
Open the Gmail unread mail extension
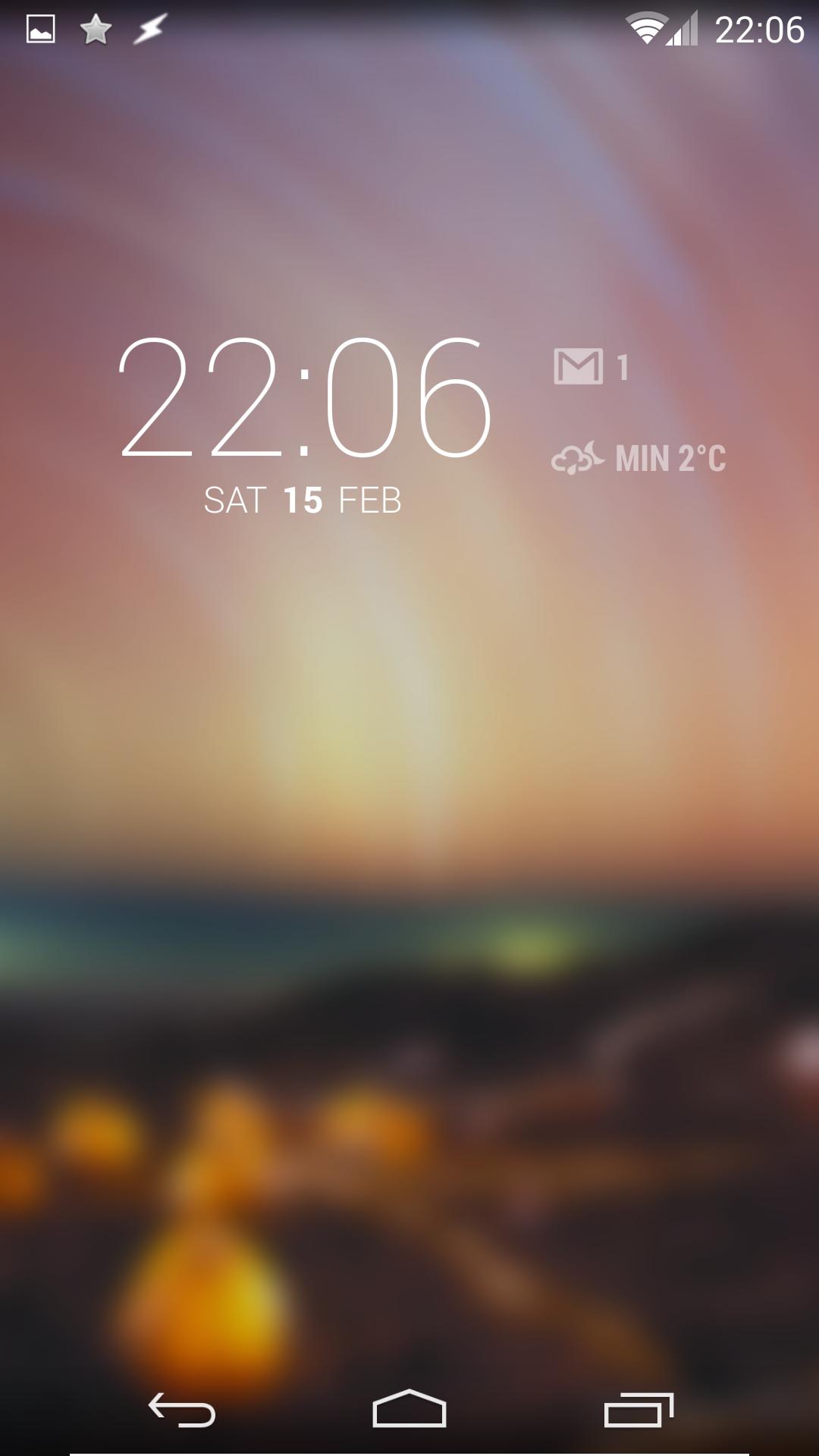(x=591, y=368)
